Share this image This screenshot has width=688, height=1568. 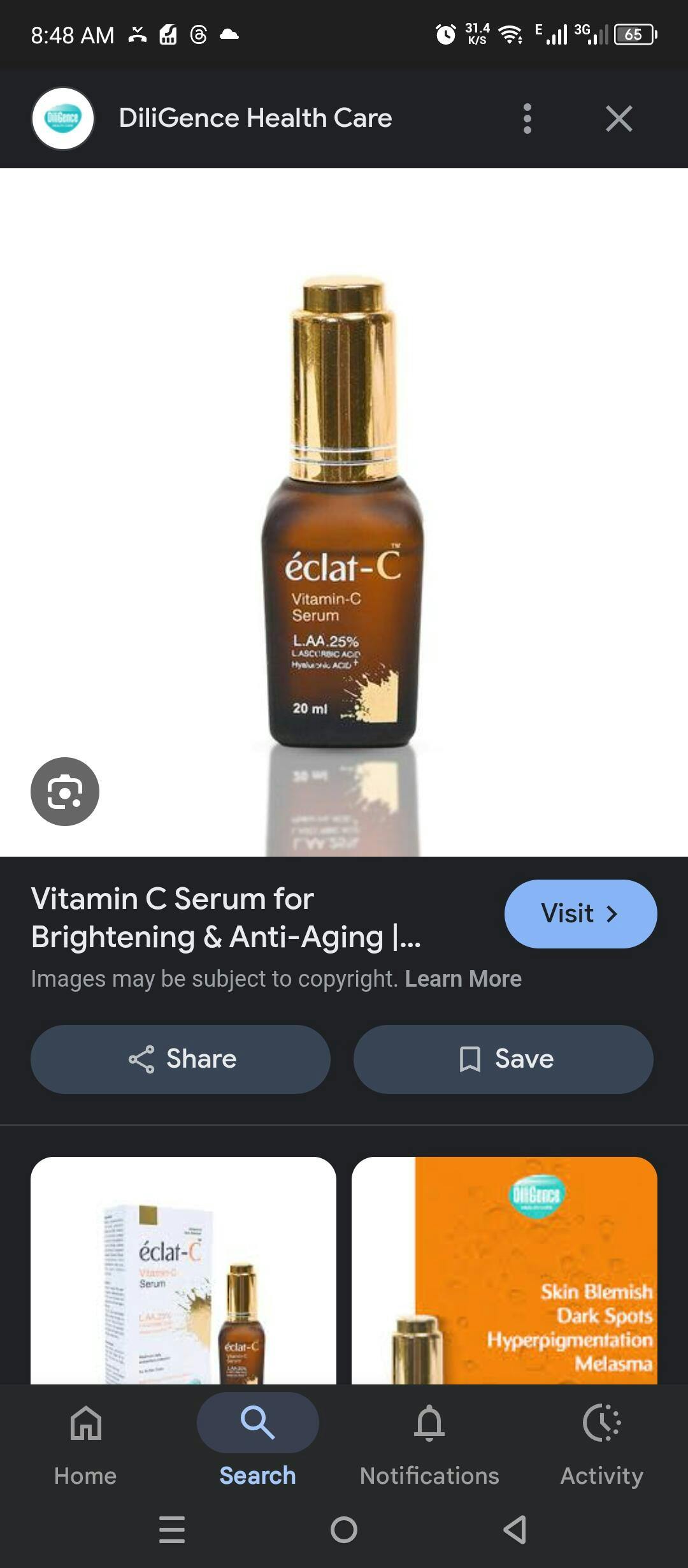[x=180, y=1059]
